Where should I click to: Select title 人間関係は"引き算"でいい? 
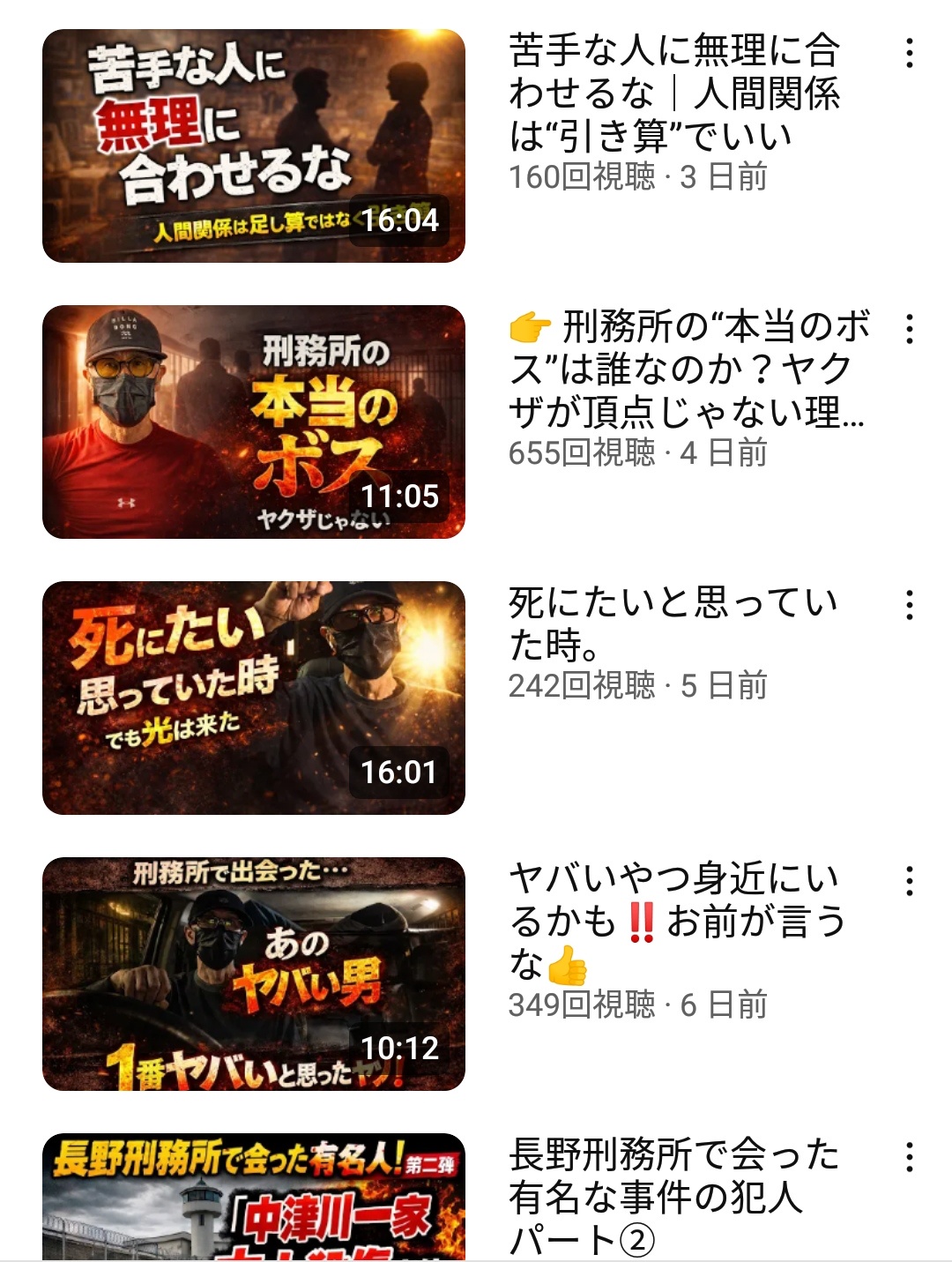[675, 115]
